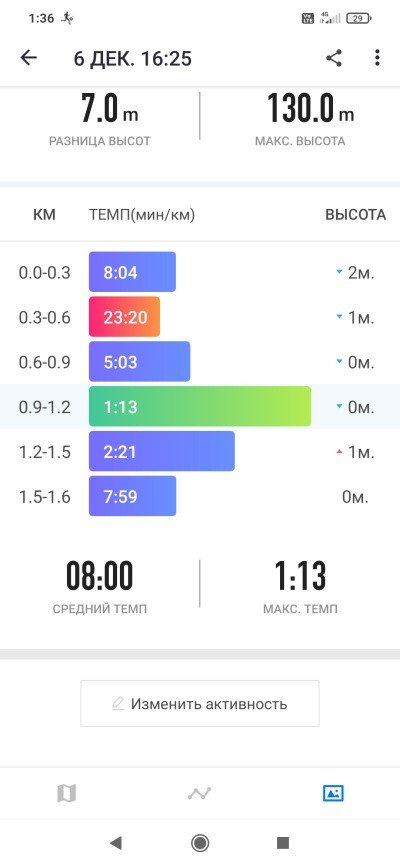Tap Изменить активность button
Screen dimensions: 400x867
[x=200, y=703]
